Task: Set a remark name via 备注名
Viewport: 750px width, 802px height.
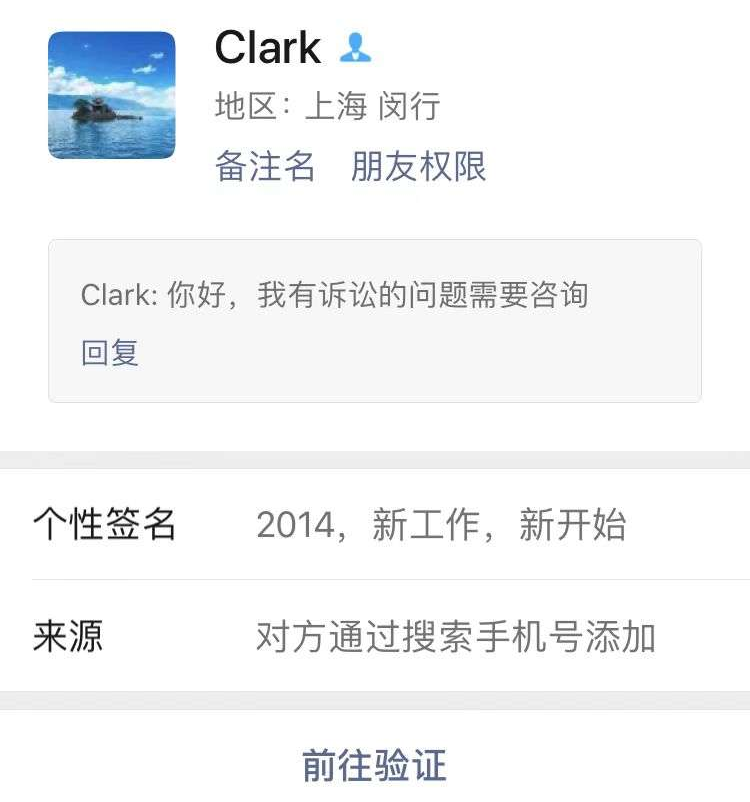Action: tap(265, 167)
